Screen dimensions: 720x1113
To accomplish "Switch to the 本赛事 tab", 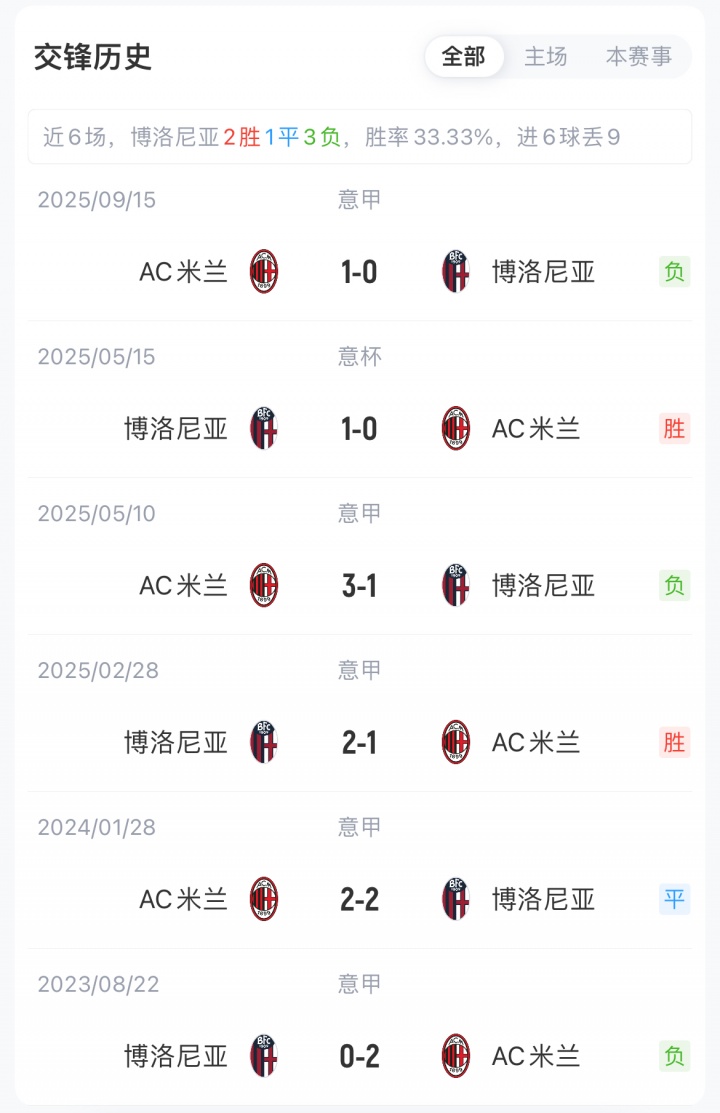I will tap(639, 57).
